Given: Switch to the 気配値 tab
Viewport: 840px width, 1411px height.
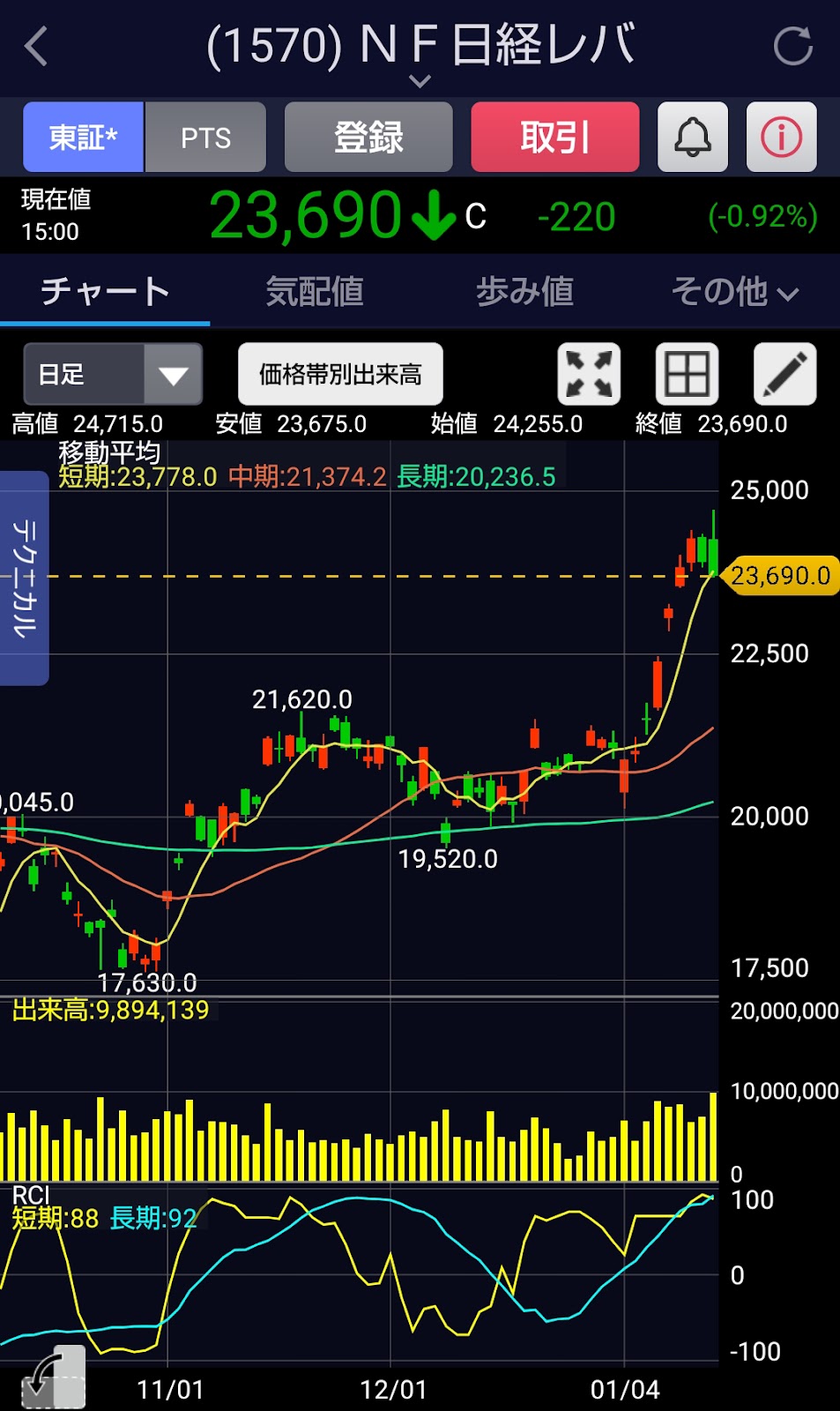Looking at the screenshot, I should click(x=315, y=291).
